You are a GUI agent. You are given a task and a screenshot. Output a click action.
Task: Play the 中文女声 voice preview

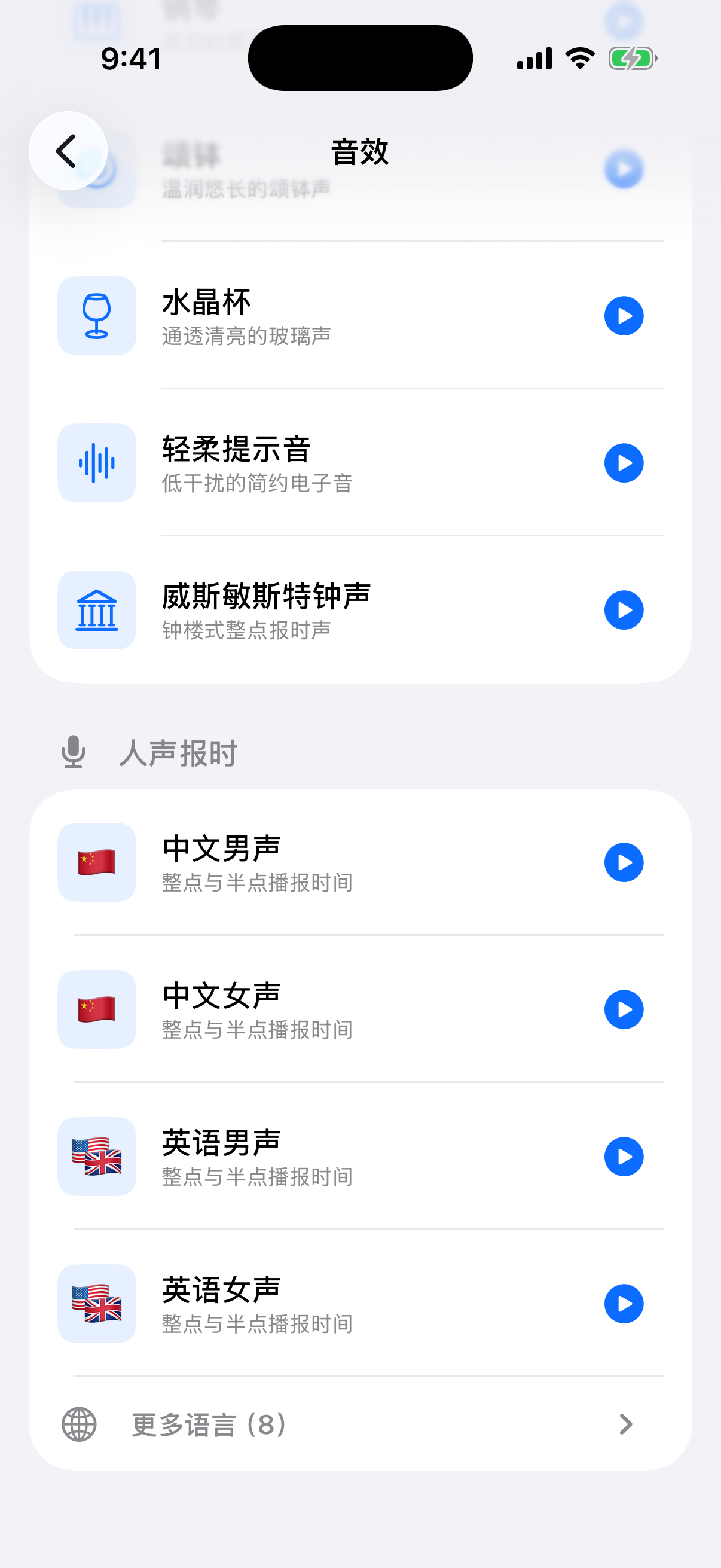tap(623, 1009)
